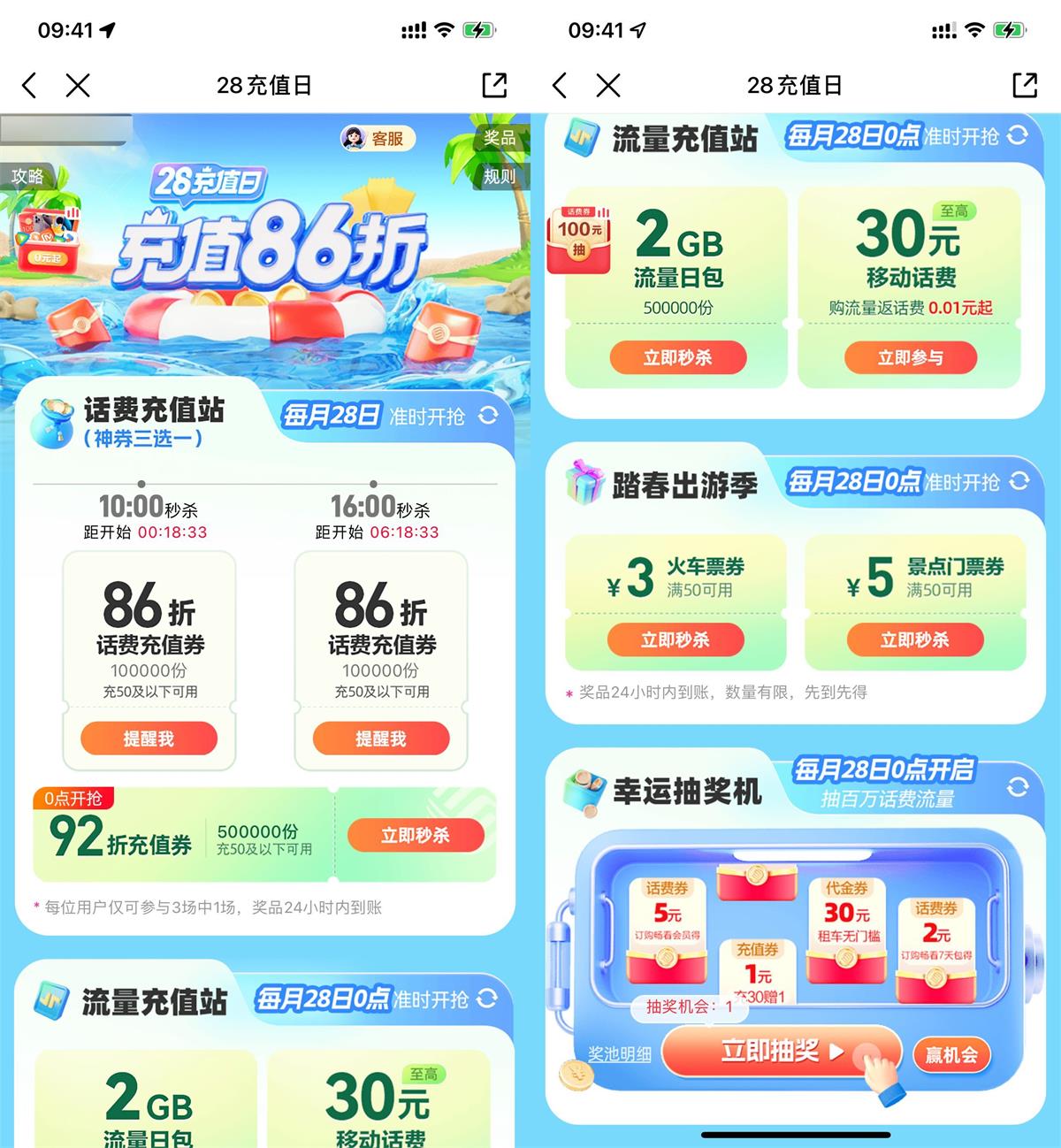This screenshot has width=1061, height=1148.
Task: Open the 客服 customer service chip
Action: 378,139
